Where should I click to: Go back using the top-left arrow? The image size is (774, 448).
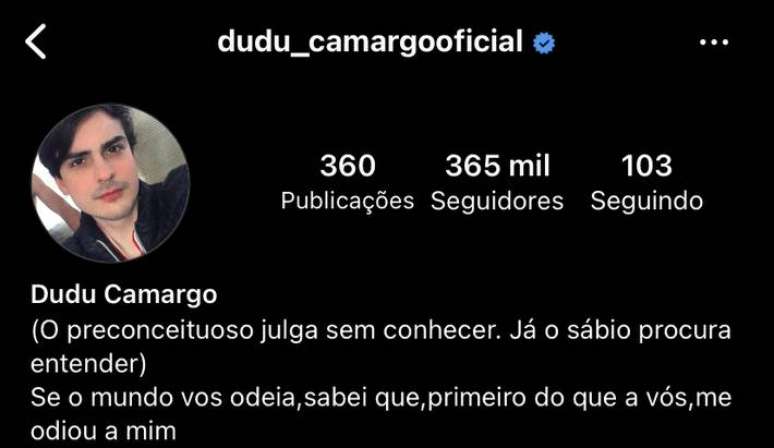pyautogui.click(x=36, y=42)
